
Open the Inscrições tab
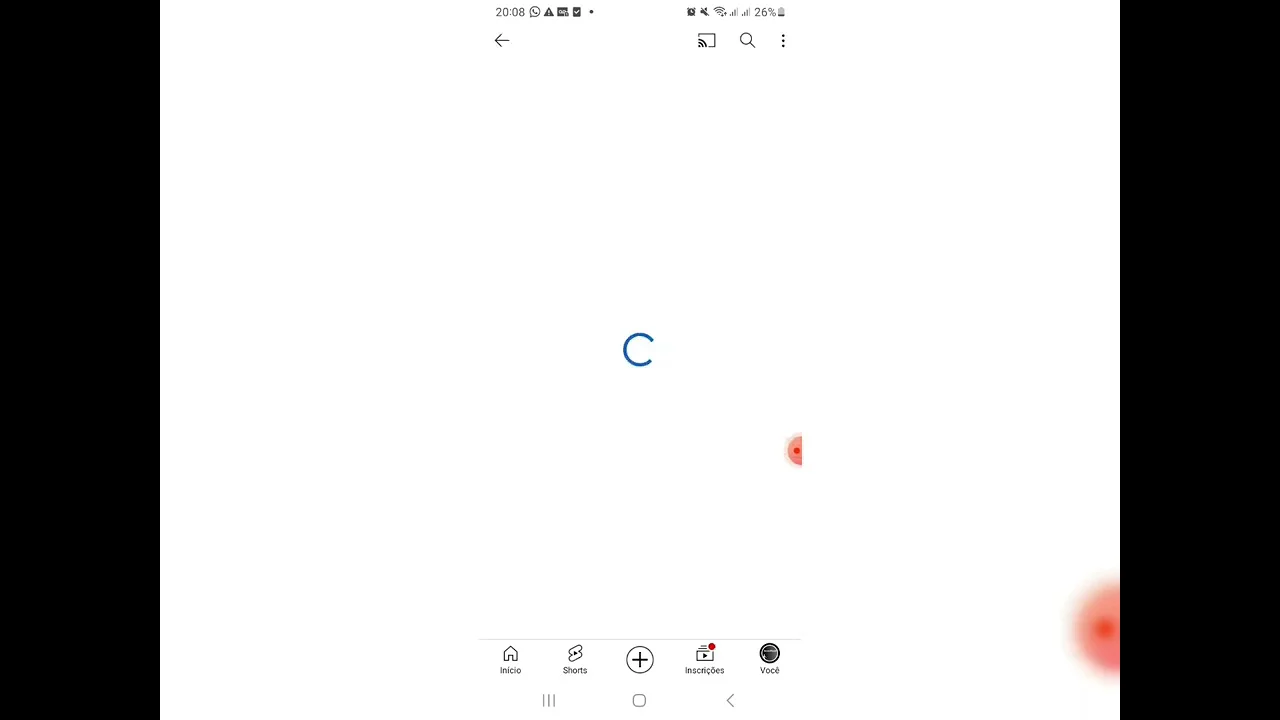click(704, 659)
